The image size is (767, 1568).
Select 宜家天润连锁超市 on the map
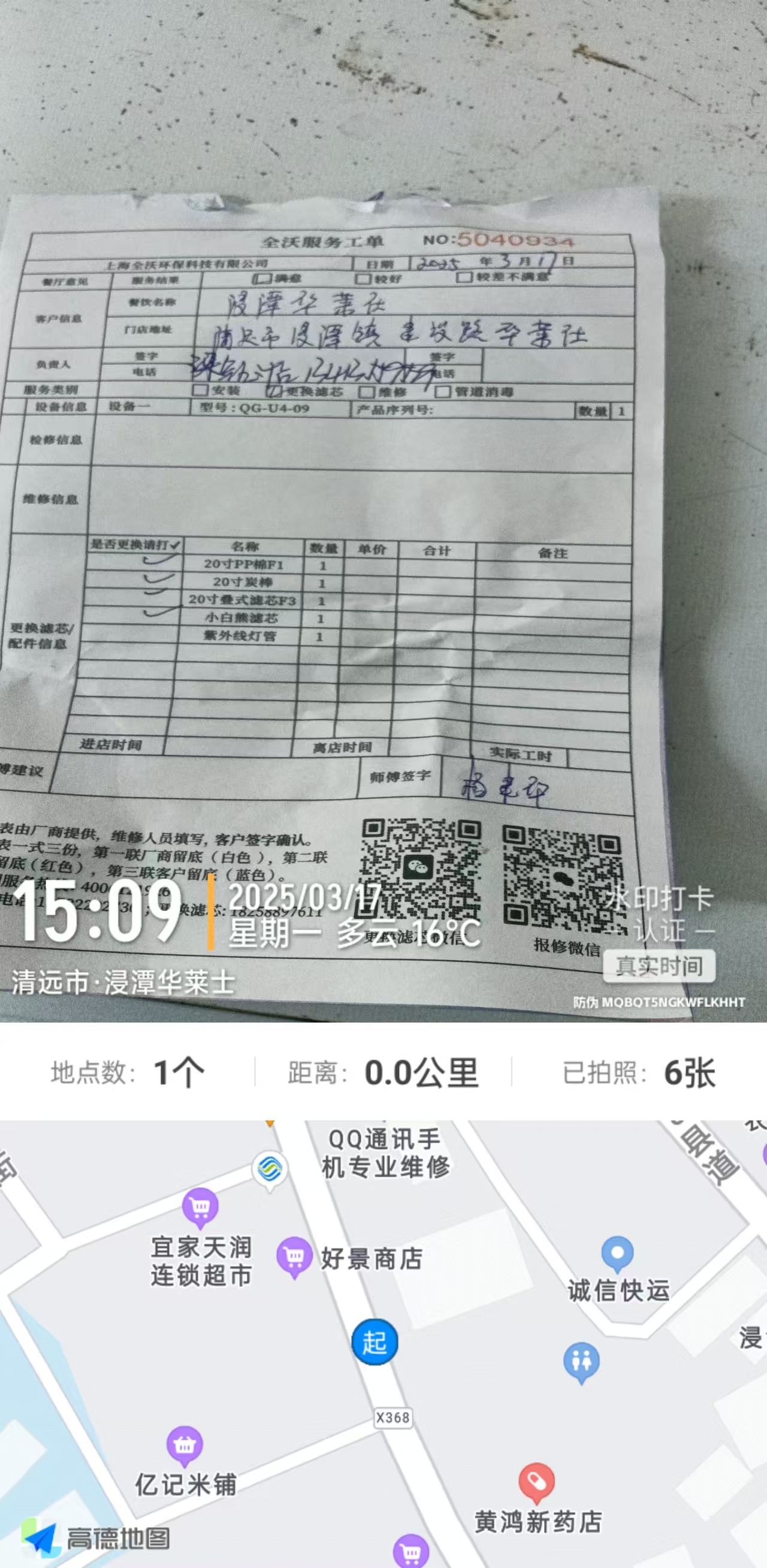click(x=200, y=1208)
